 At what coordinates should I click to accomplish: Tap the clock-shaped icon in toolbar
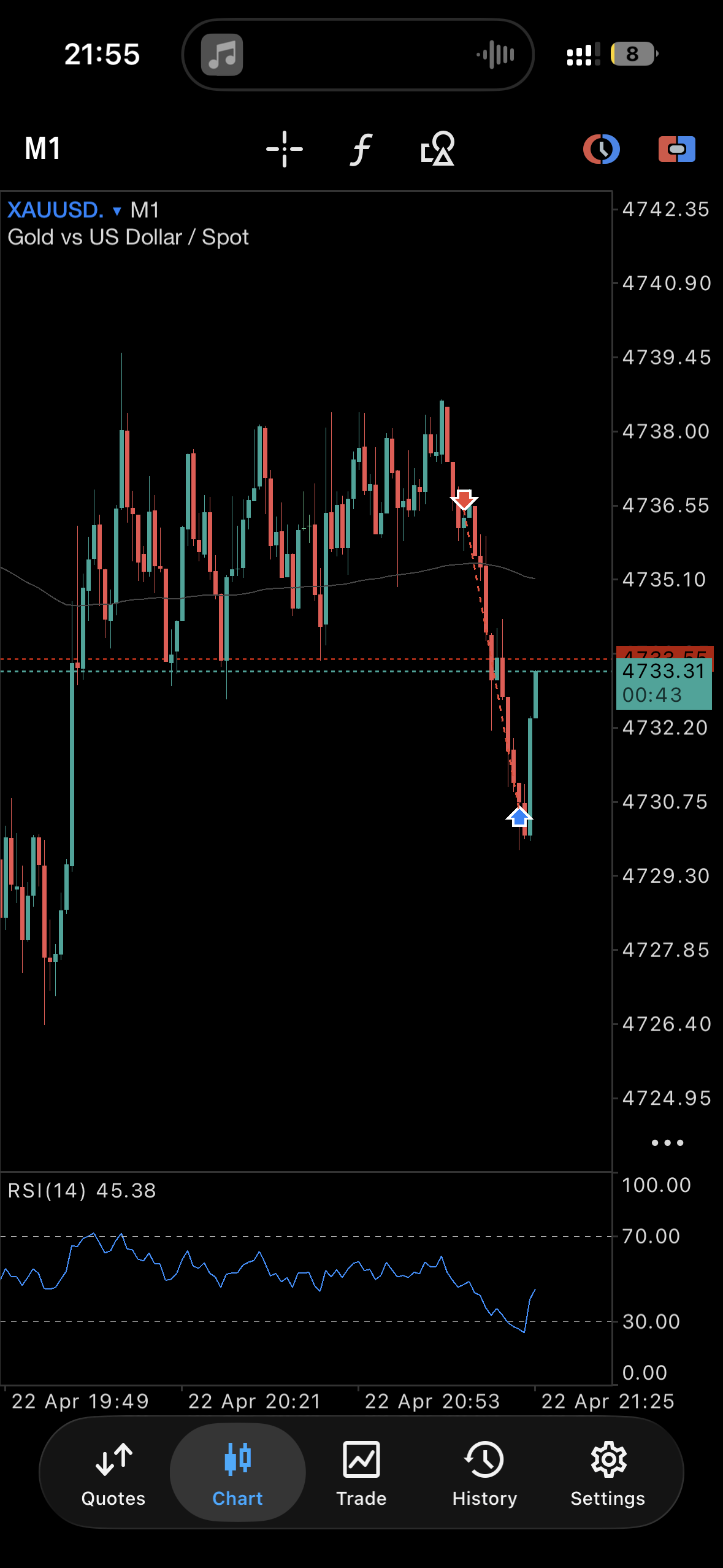602,149
